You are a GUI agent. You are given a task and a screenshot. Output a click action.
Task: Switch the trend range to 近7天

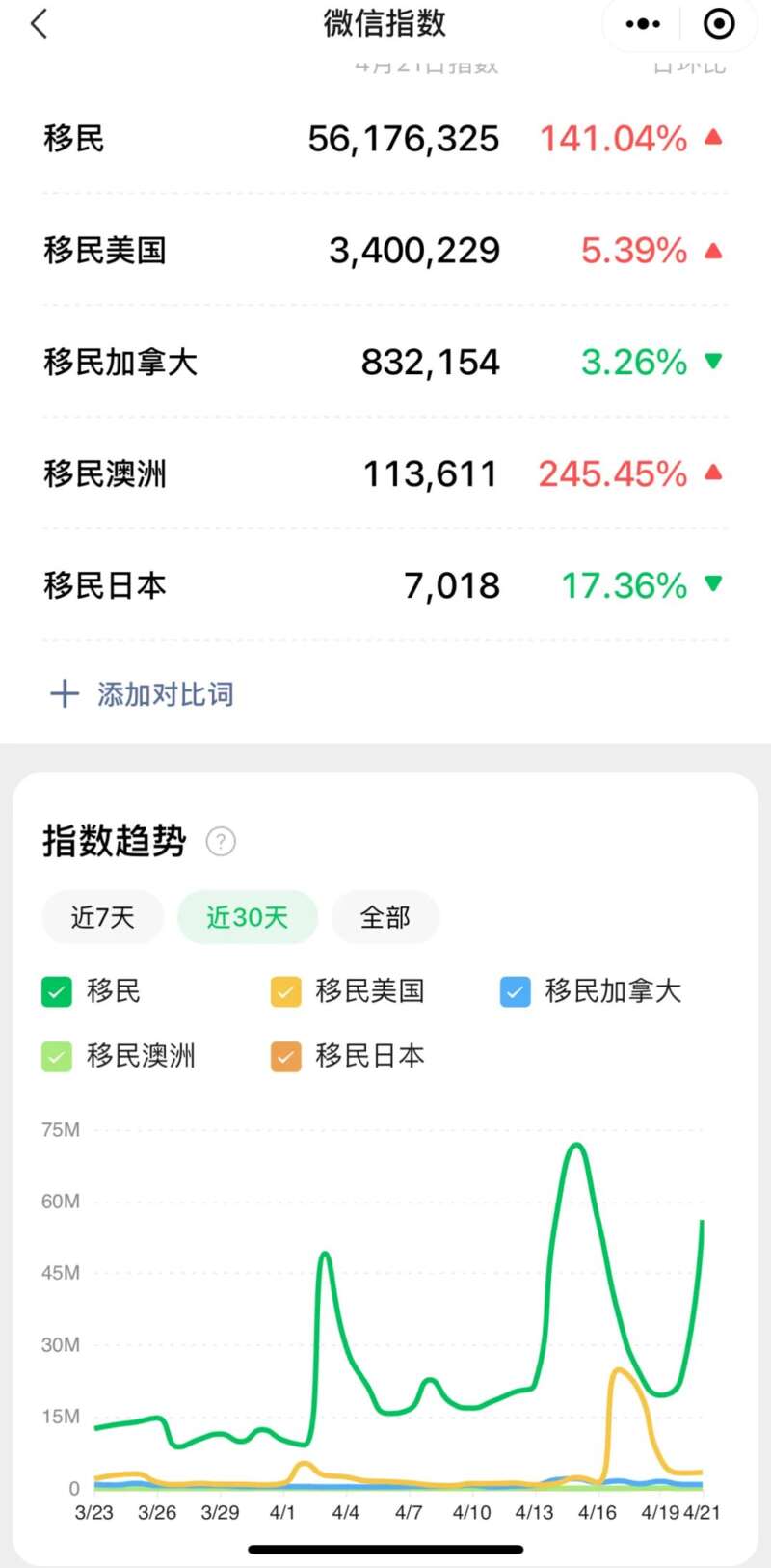tap(103, 917)
